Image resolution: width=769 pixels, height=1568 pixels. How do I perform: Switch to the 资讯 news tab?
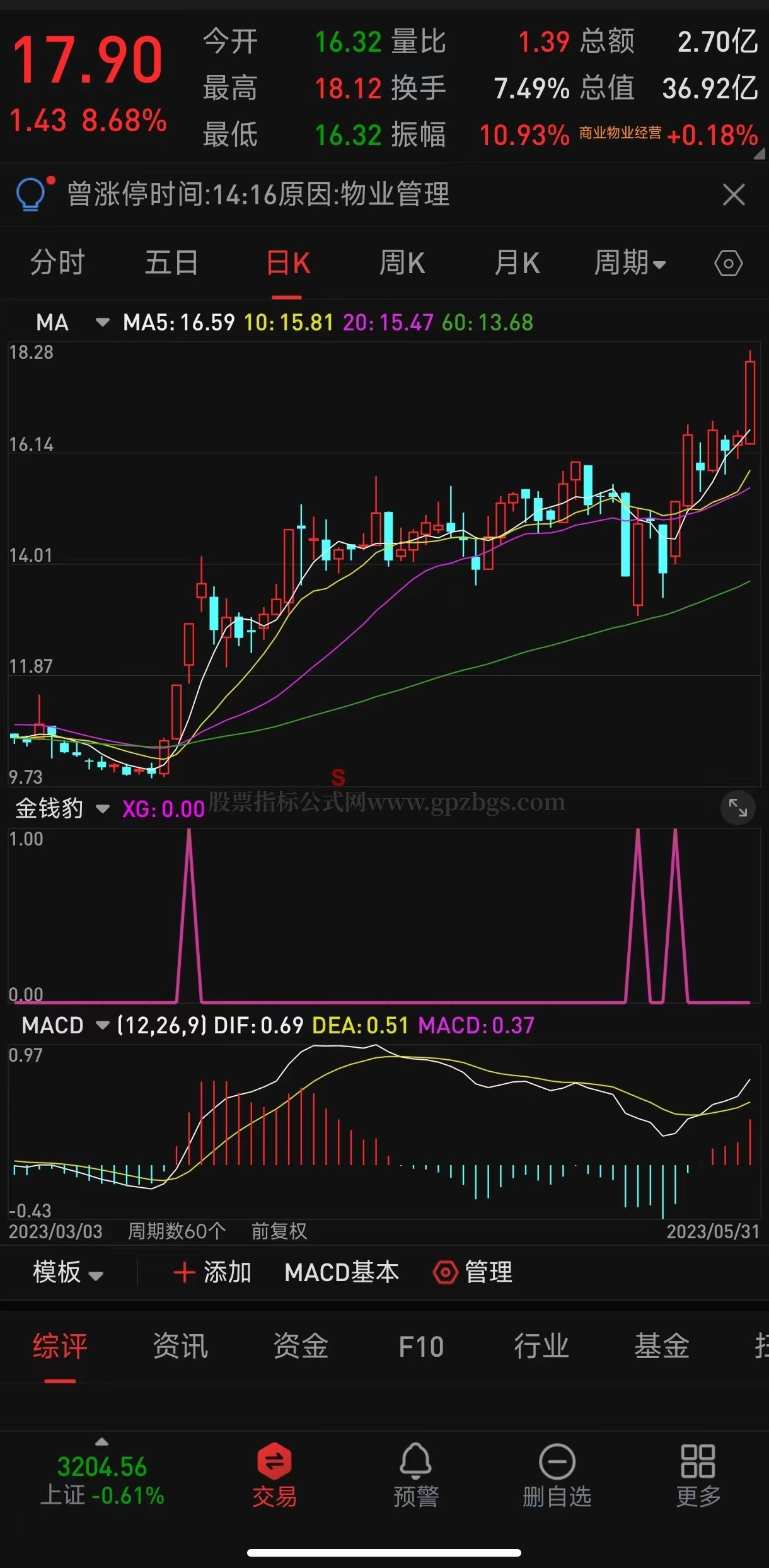(180, 1347)
